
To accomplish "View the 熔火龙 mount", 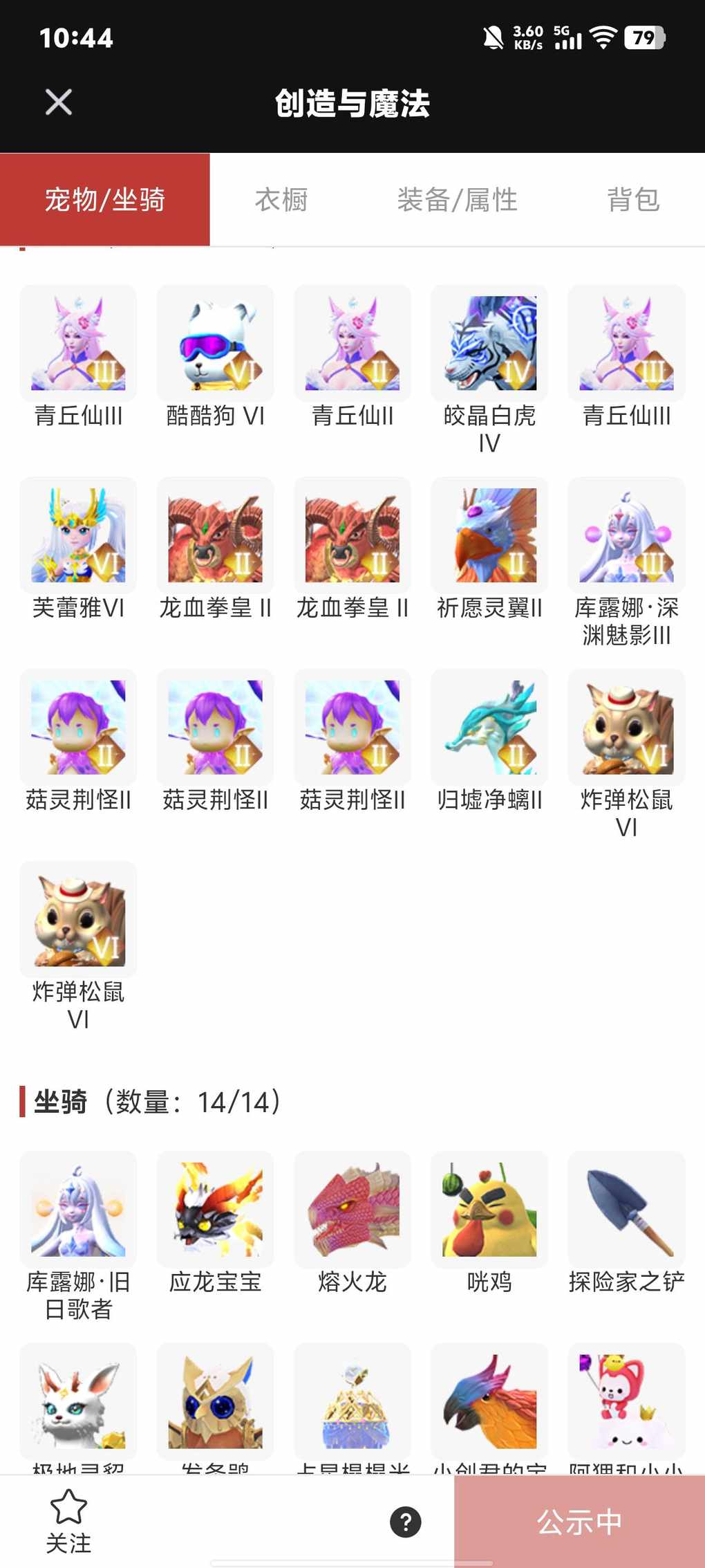I will [x=352, y=1210].
